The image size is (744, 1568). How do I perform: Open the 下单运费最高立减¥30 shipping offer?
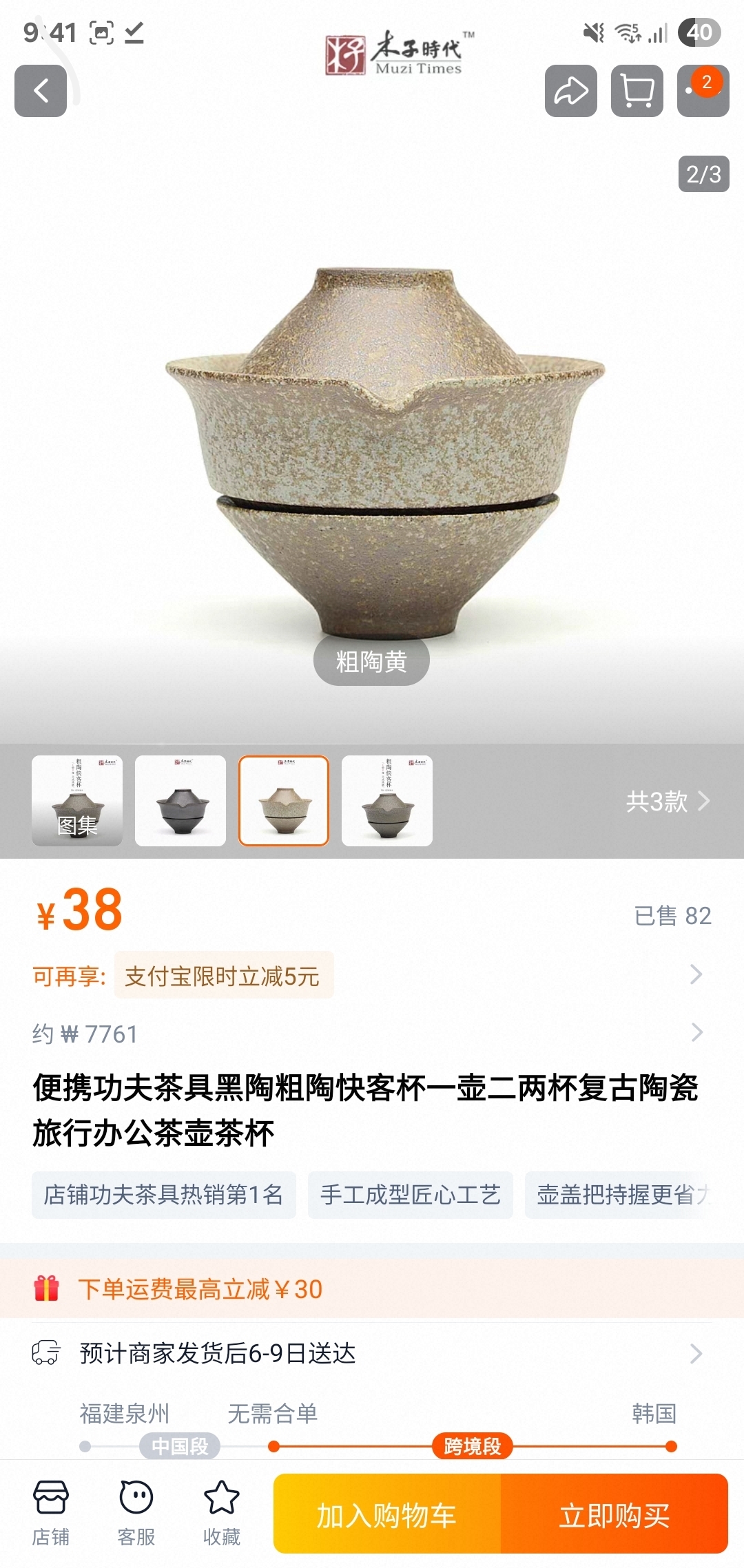click(372, 1288)
